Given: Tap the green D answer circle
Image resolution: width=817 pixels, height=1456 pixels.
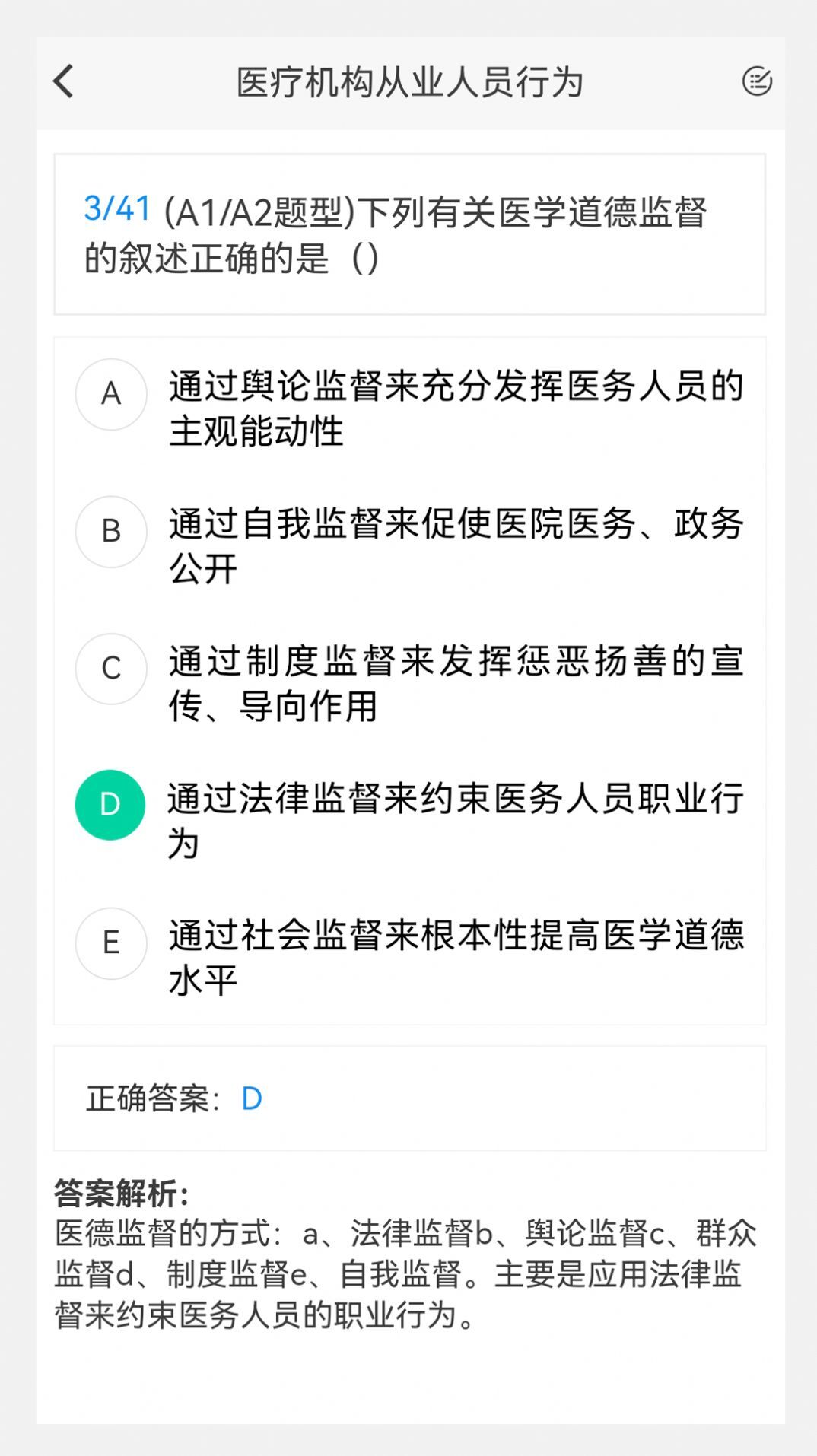Looking at the screenshot, I should point(111,804).
